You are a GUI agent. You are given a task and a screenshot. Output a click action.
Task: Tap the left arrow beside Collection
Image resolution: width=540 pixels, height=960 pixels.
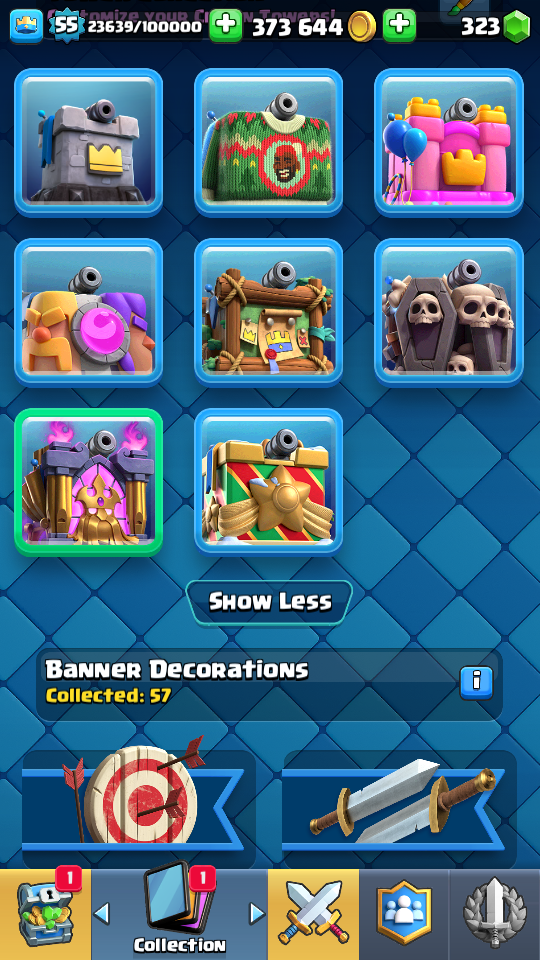pyautogui.click(x=102, y=913)
